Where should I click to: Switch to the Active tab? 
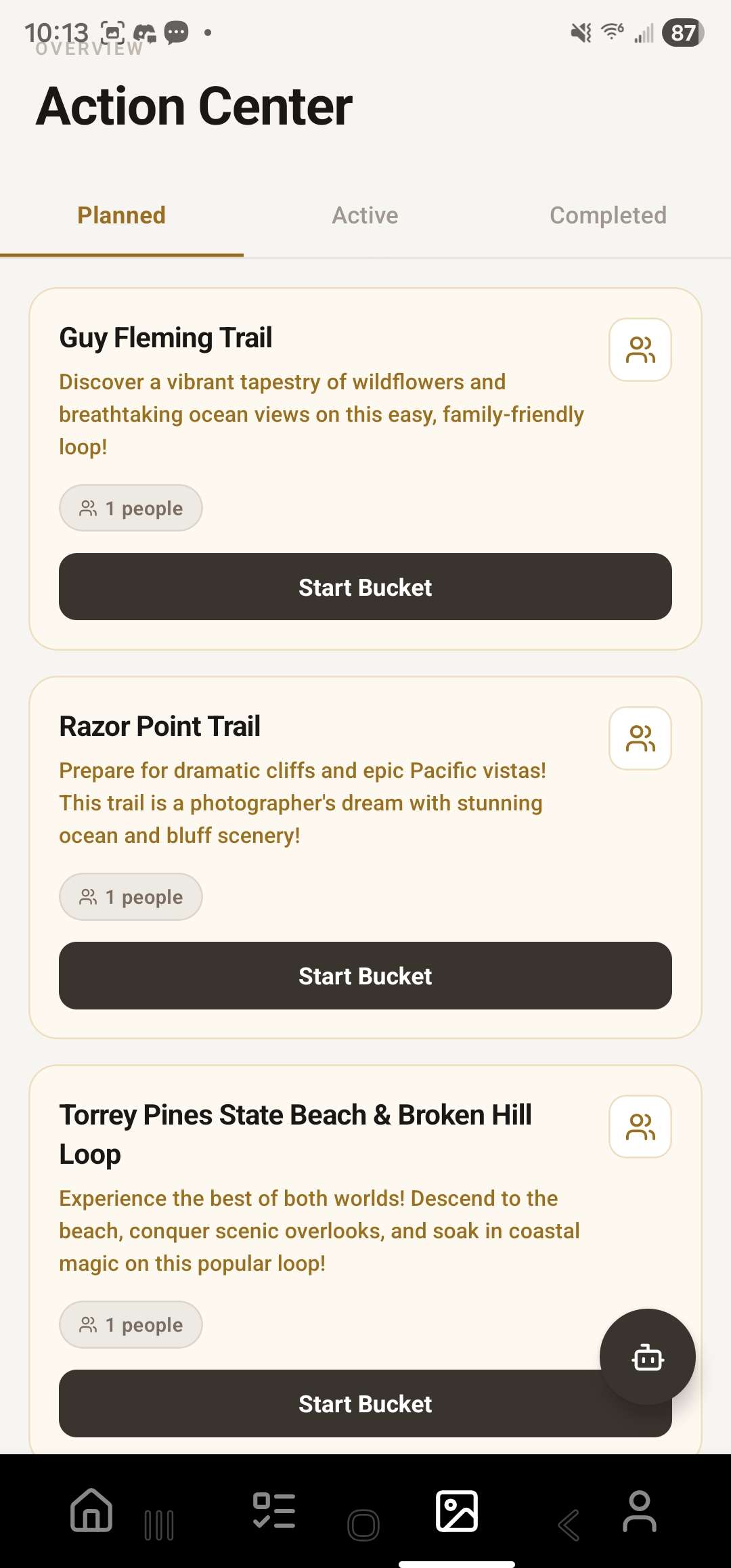pyautogui.click(x=365, y=215)
